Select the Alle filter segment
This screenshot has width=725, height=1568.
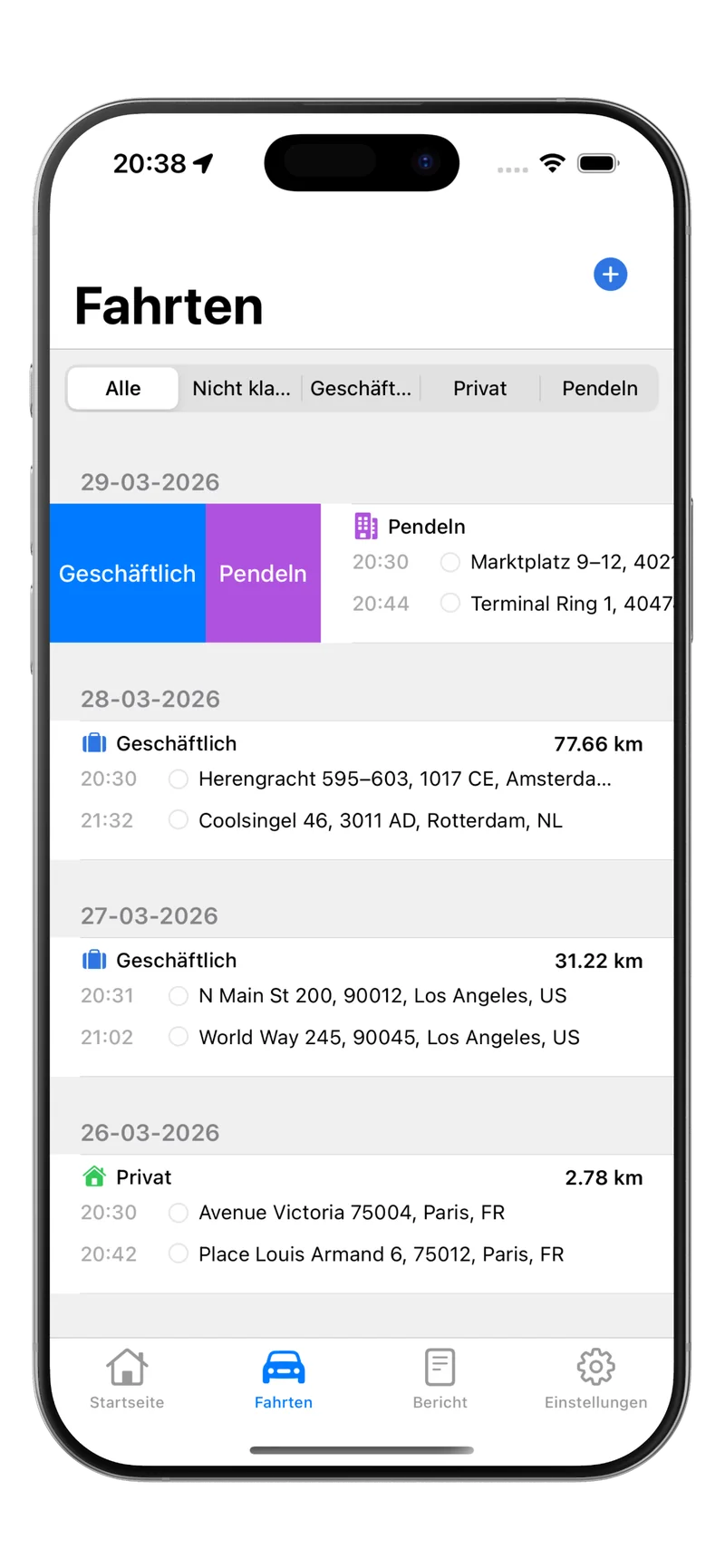click(x=123, y=389)
